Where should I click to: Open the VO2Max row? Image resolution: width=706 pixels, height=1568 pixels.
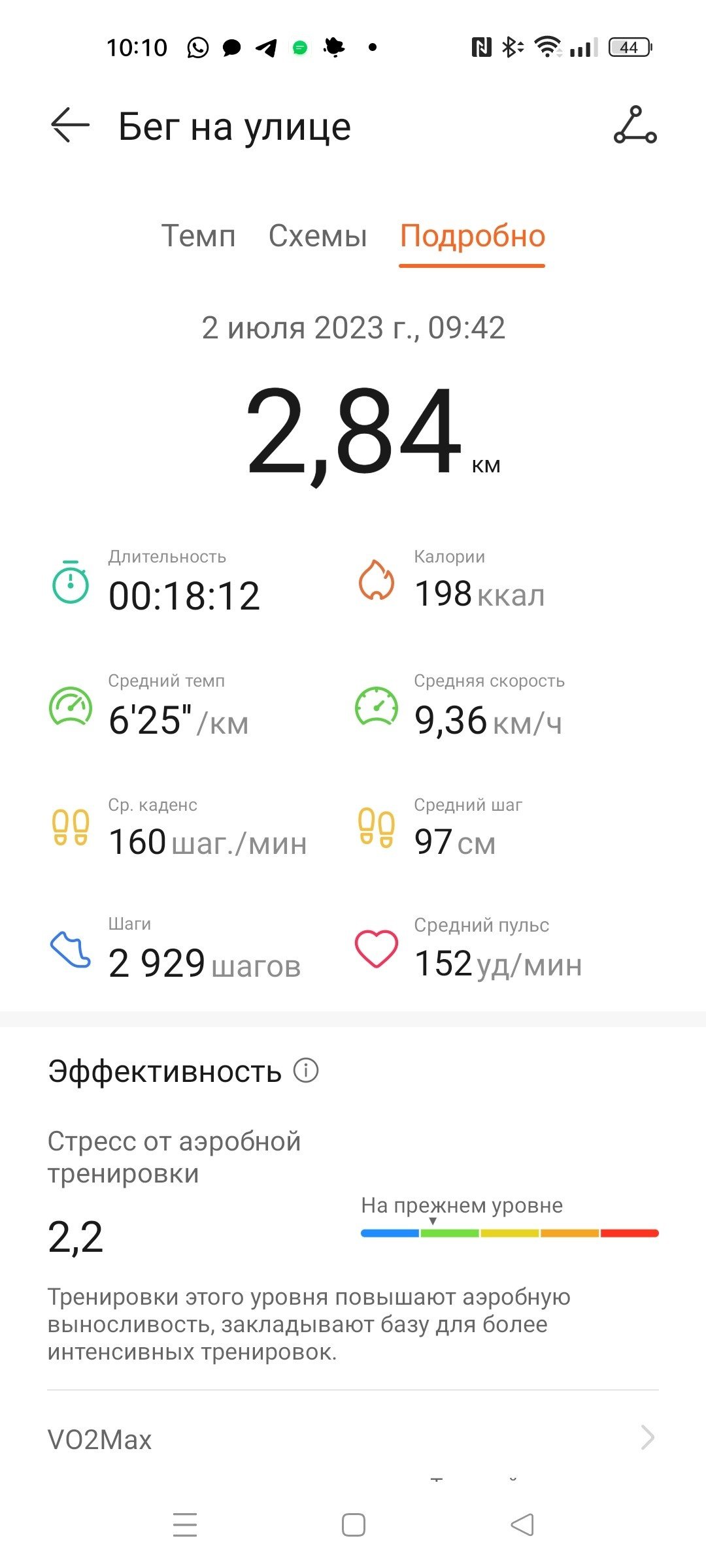[353, 1439]
